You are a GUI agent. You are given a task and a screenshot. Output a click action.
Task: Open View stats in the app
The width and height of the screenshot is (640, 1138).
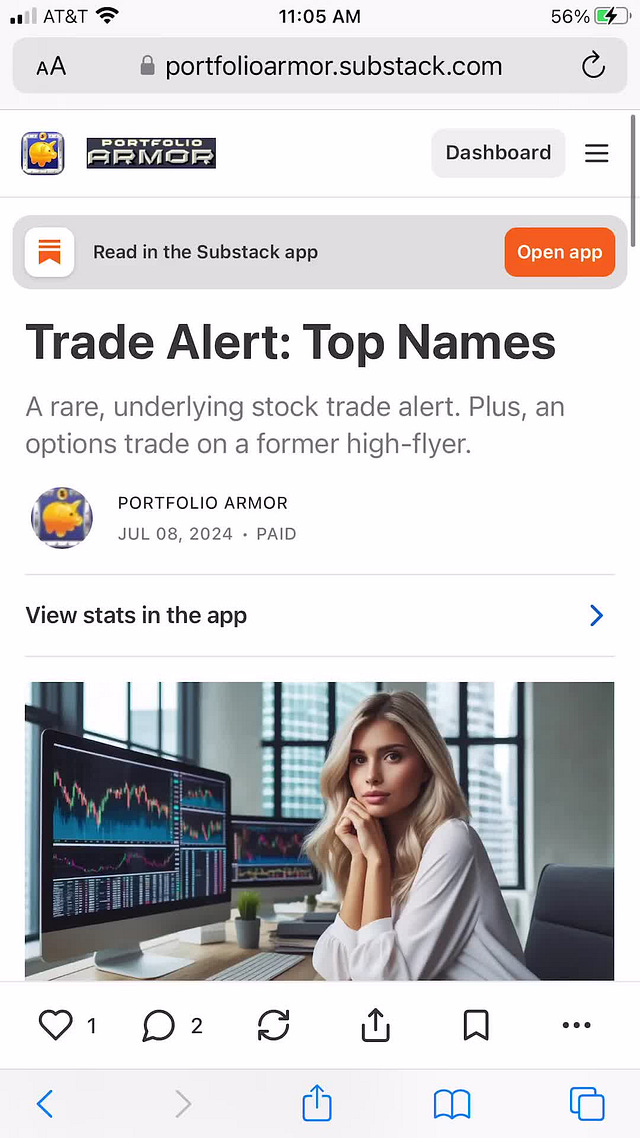pyautogui.click(x=318, y=615)
